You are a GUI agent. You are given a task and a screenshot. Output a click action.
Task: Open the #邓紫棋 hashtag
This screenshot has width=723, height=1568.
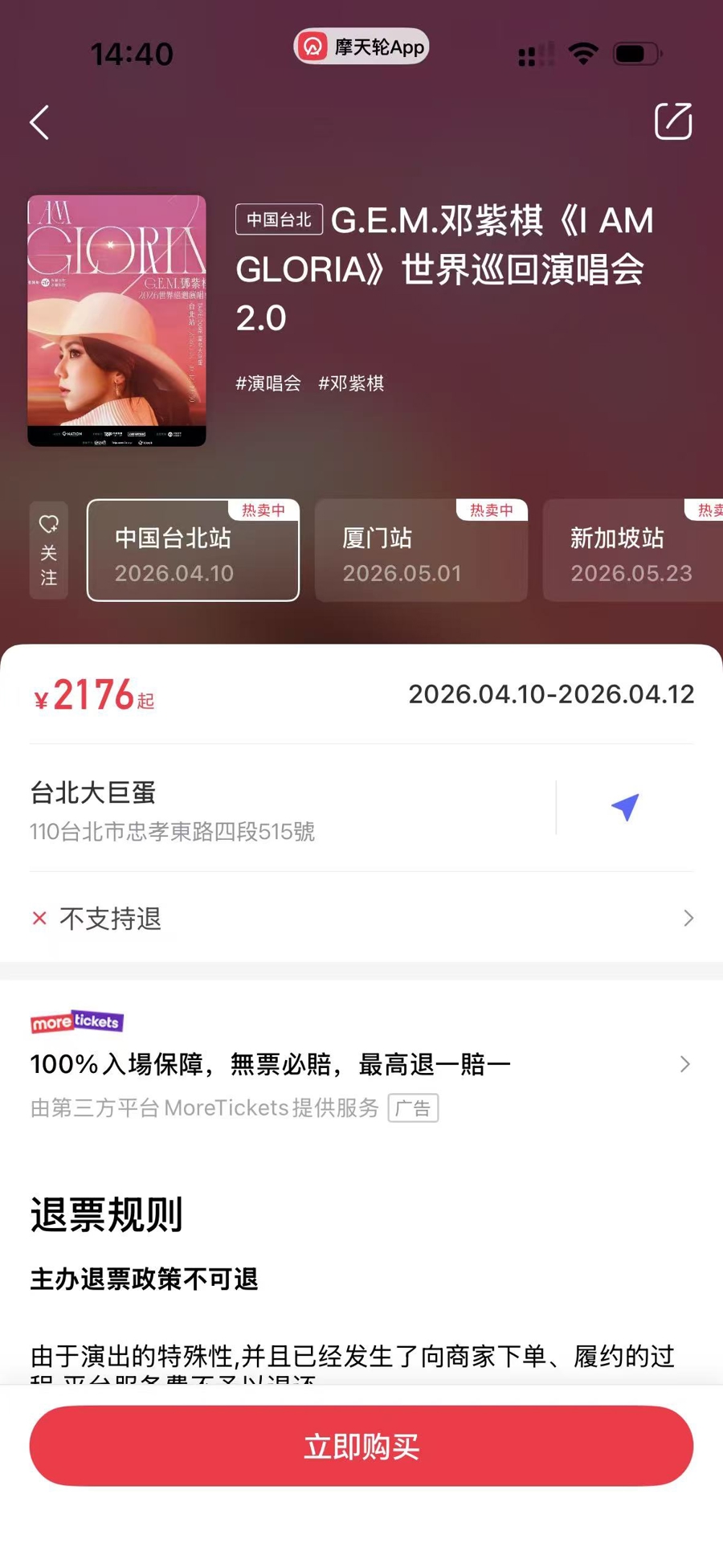(351, 383)
